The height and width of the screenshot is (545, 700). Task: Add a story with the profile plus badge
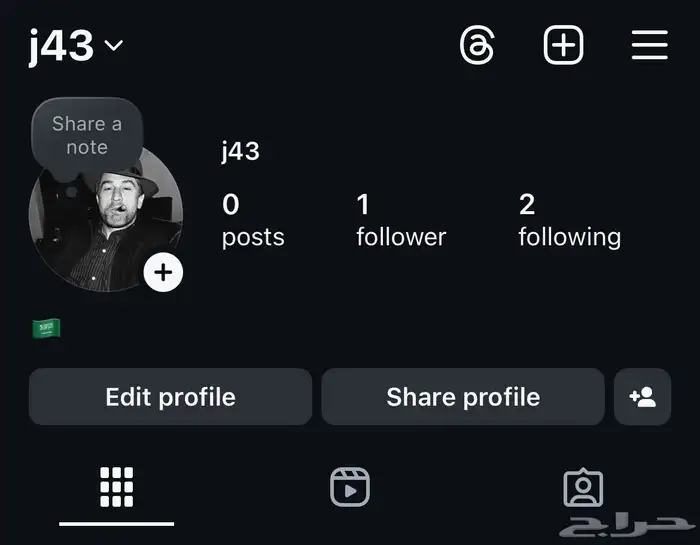[163, 272]
